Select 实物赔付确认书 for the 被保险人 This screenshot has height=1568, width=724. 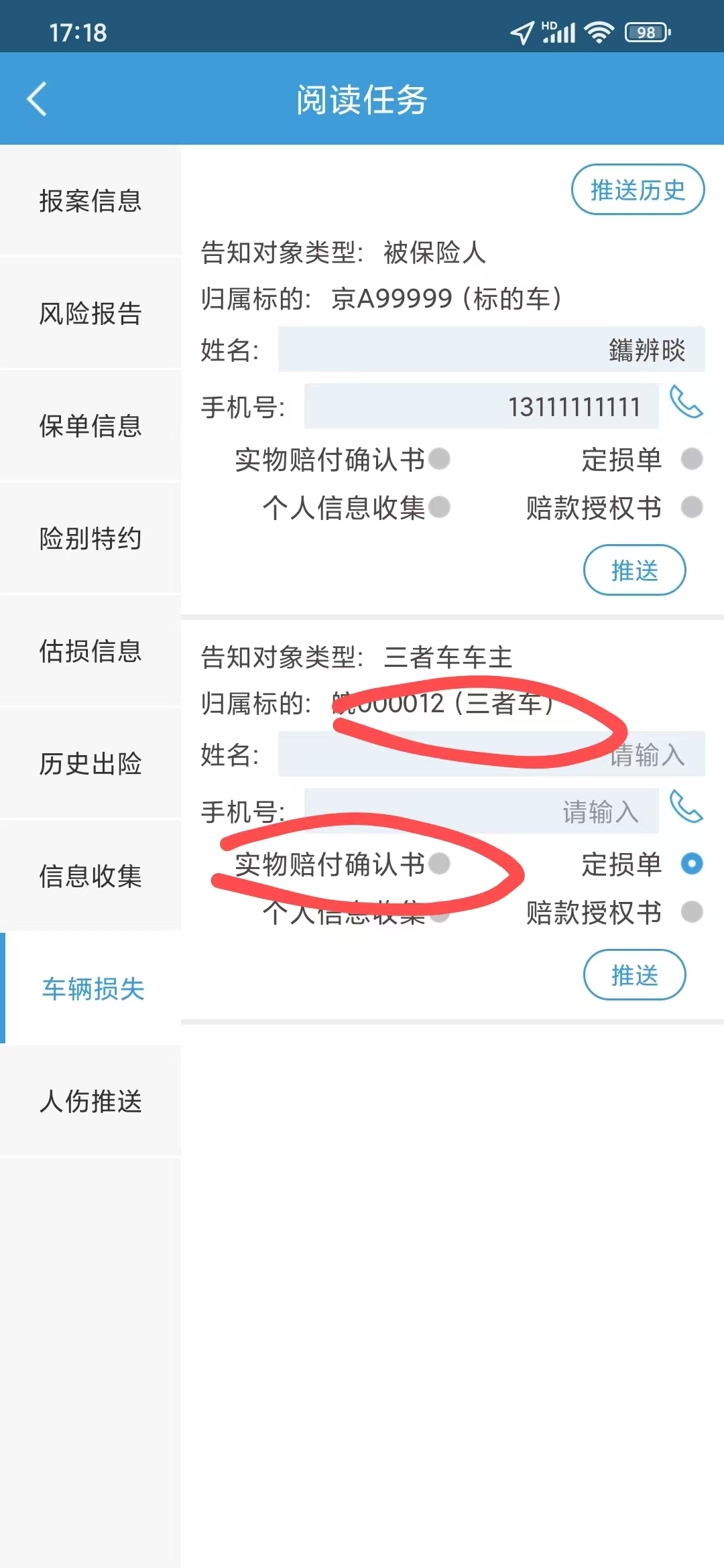(439, 459)
